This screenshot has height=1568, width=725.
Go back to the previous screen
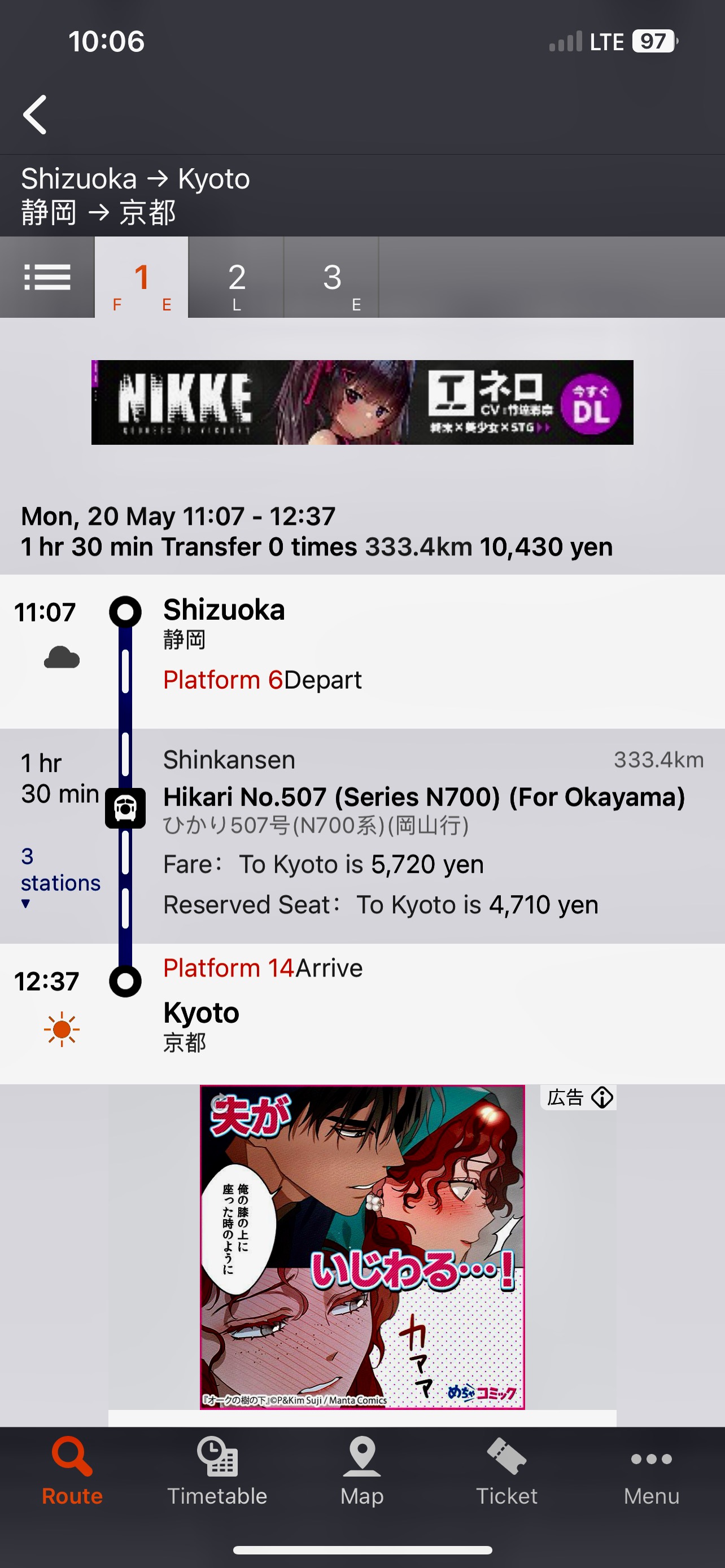[36, 115]
